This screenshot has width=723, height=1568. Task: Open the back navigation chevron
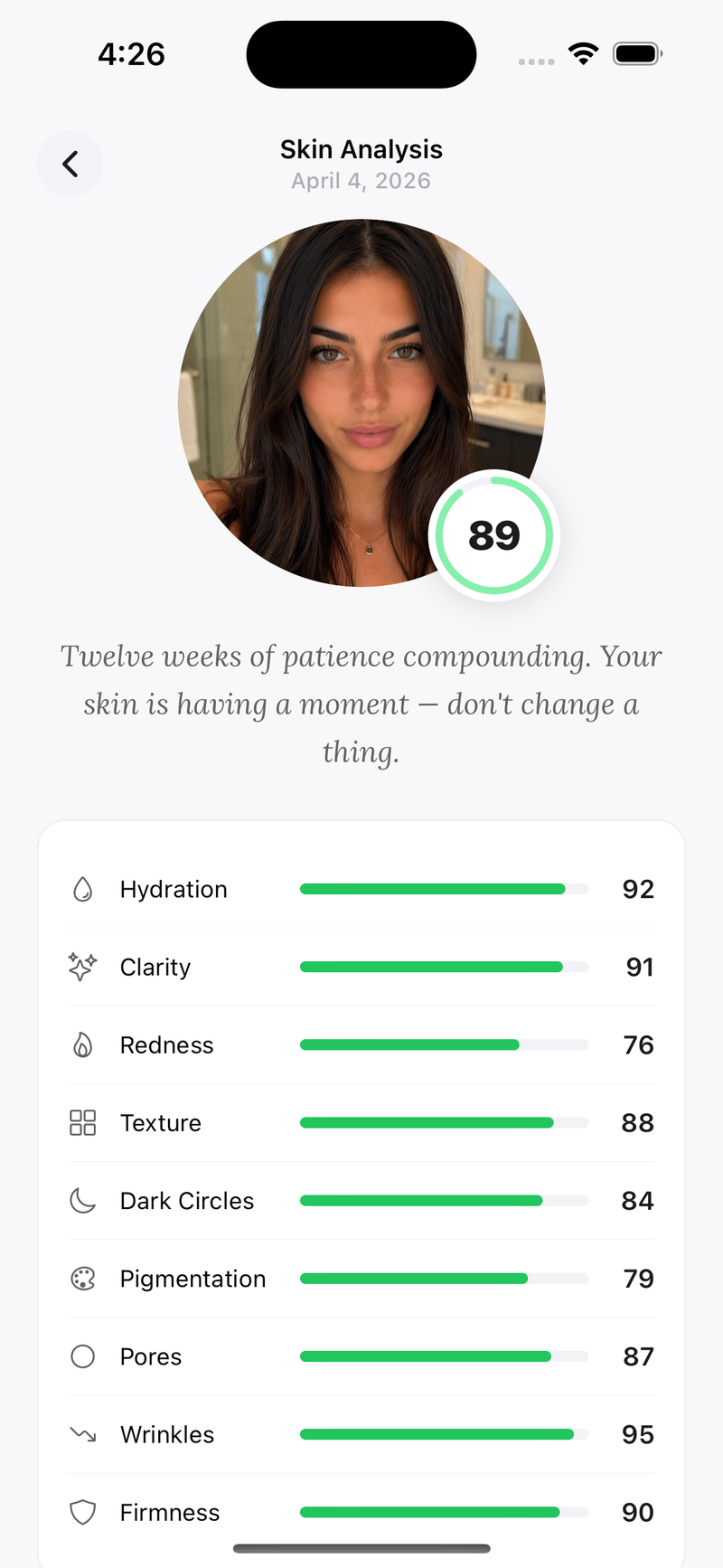click(70, 164)
